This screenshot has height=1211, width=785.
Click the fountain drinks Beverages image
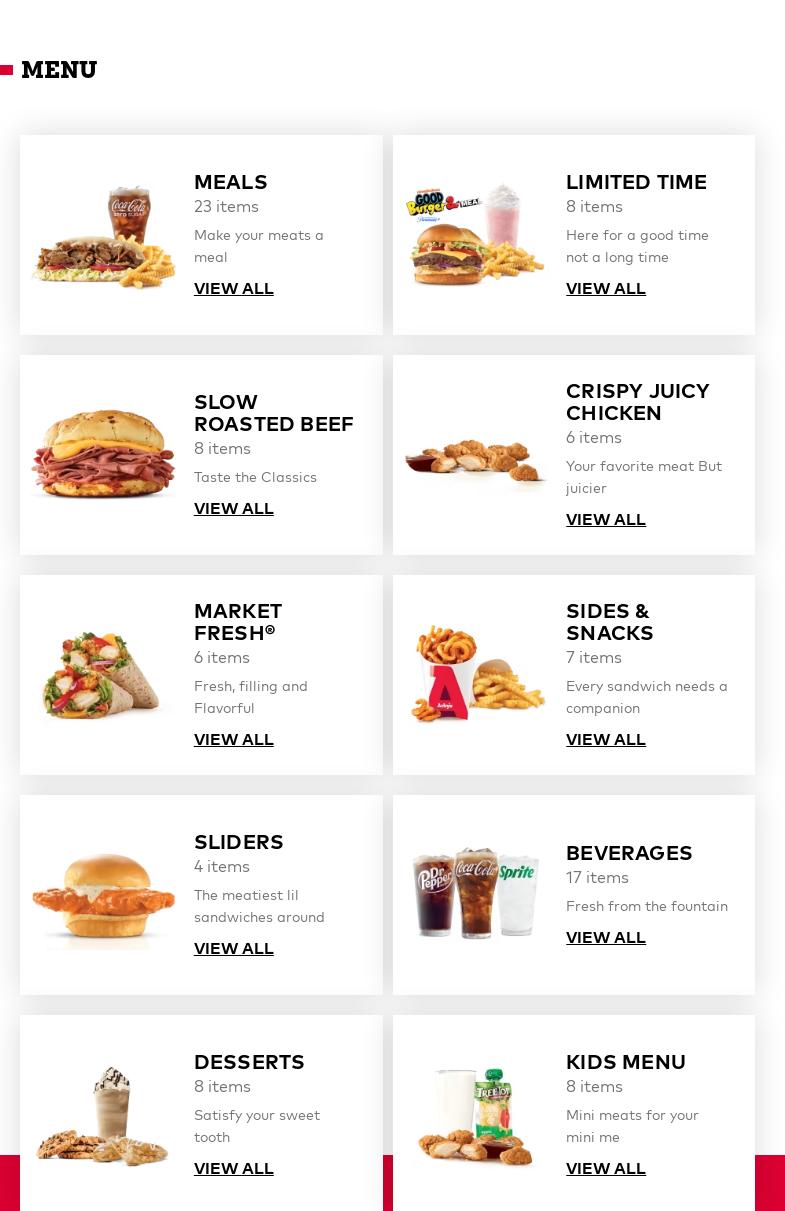coord(475,894)
